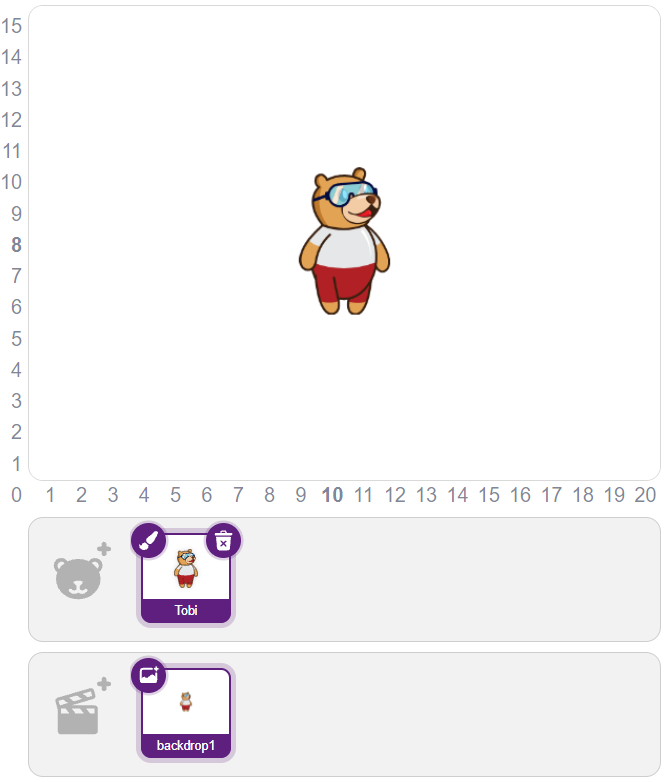
Task: Tap the bear sprite on the stage
Action: tap(344, 243)
